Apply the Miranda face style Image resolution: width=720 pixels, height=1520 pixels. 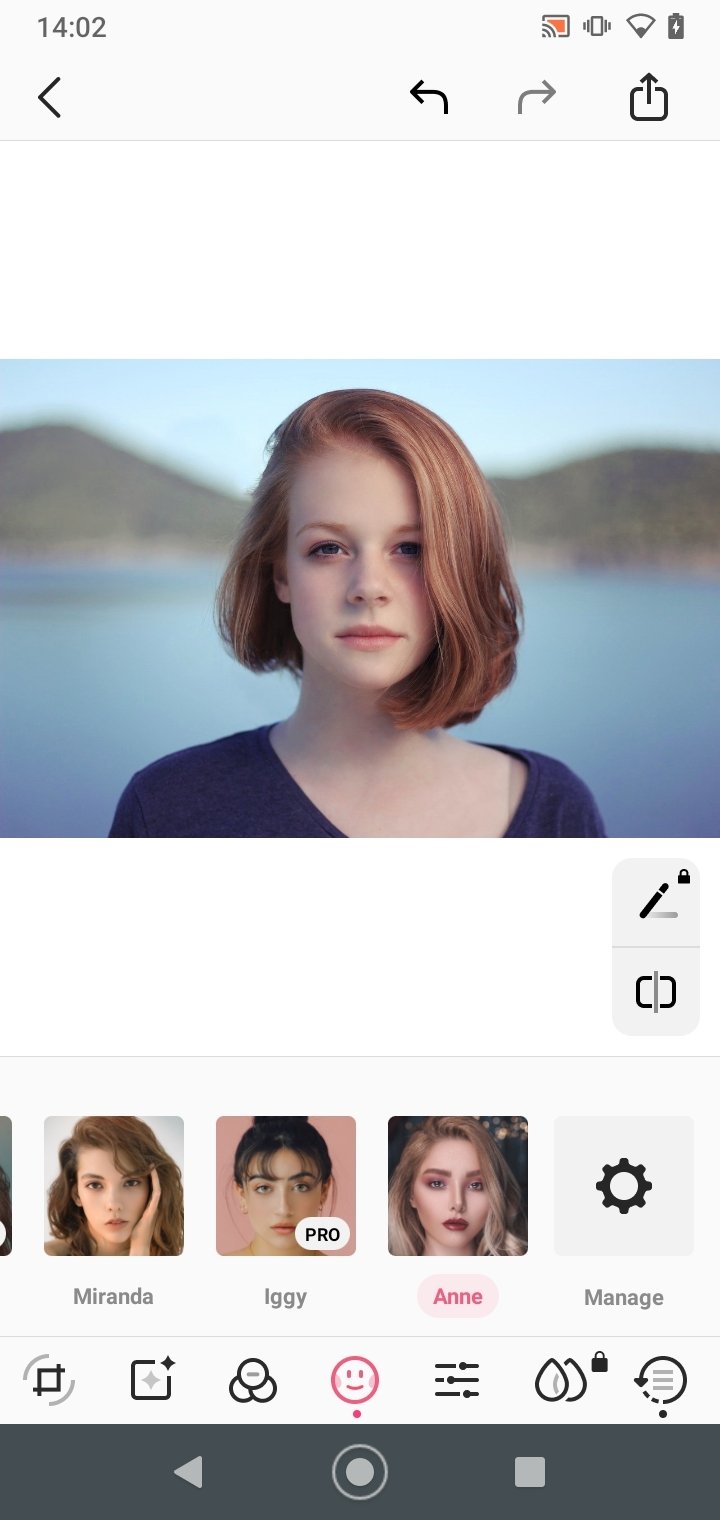pos(114,1185)
